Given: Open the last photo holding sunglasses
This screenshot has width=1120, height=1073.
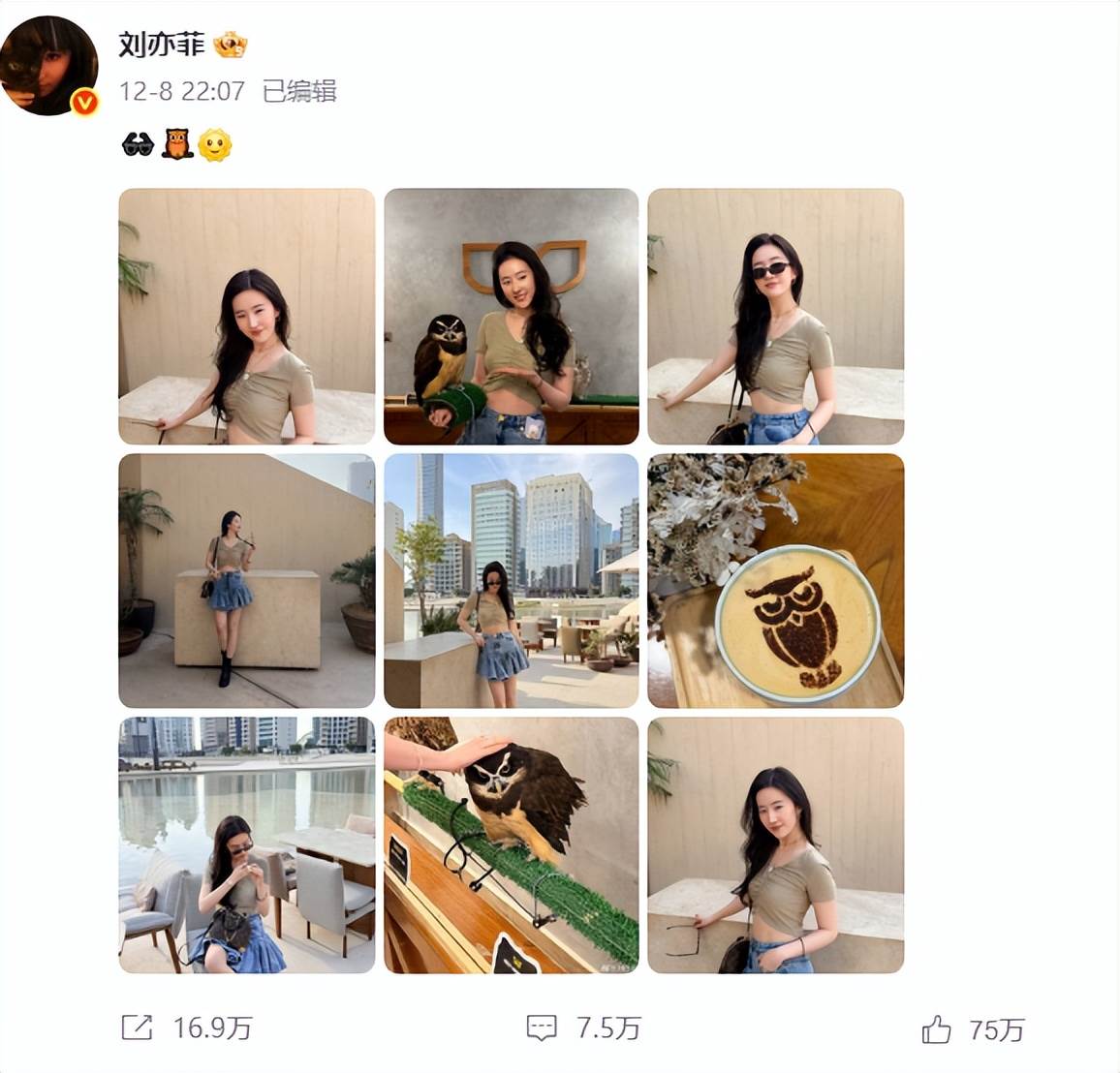Looking at the screenshot, I should 775,844.
